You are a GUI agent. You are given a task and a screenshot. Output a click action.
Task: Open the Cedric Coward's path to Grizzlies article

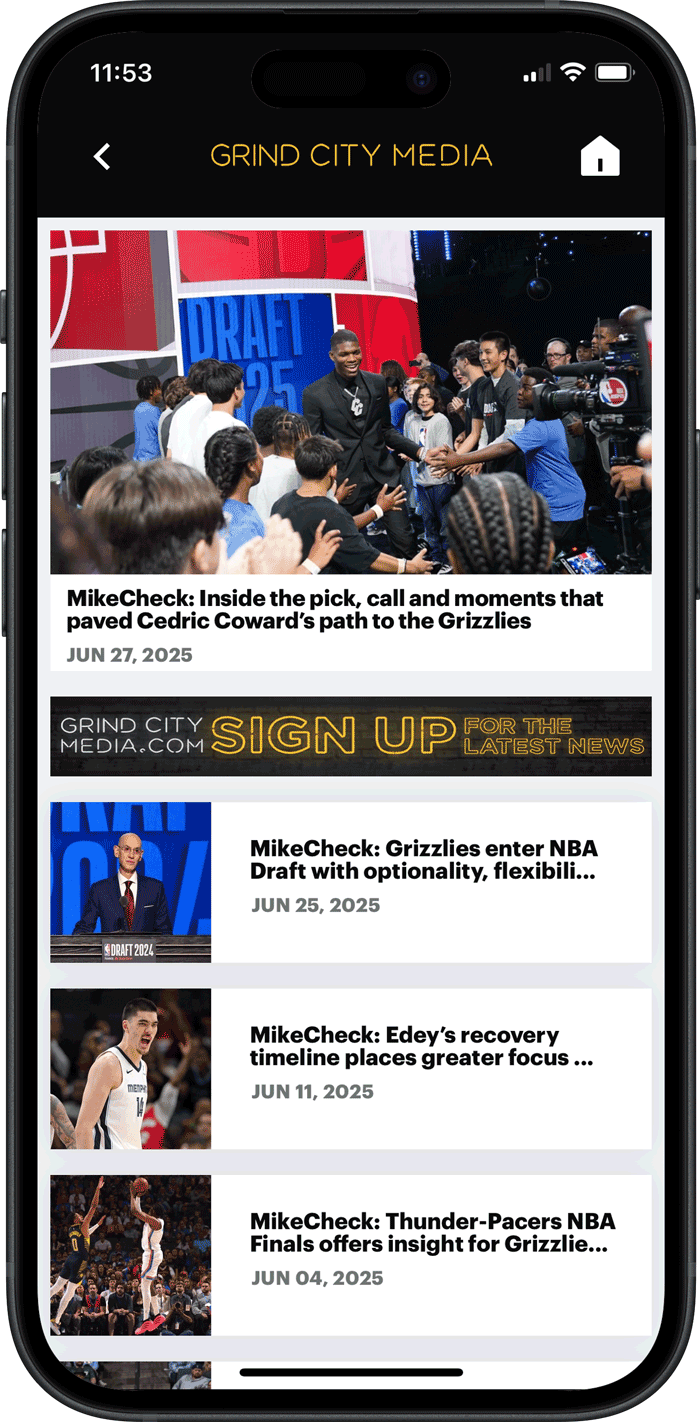pos(335,610)
